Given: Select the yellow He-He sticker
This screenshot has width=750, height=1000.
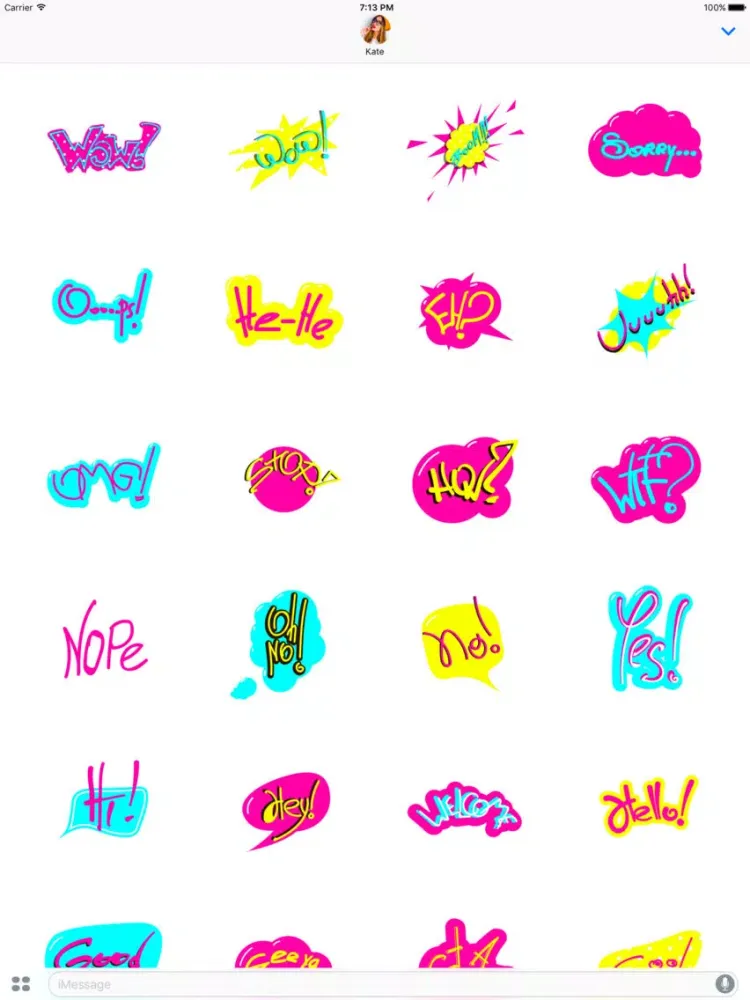Looking at the screenshot, I should 283,313.
